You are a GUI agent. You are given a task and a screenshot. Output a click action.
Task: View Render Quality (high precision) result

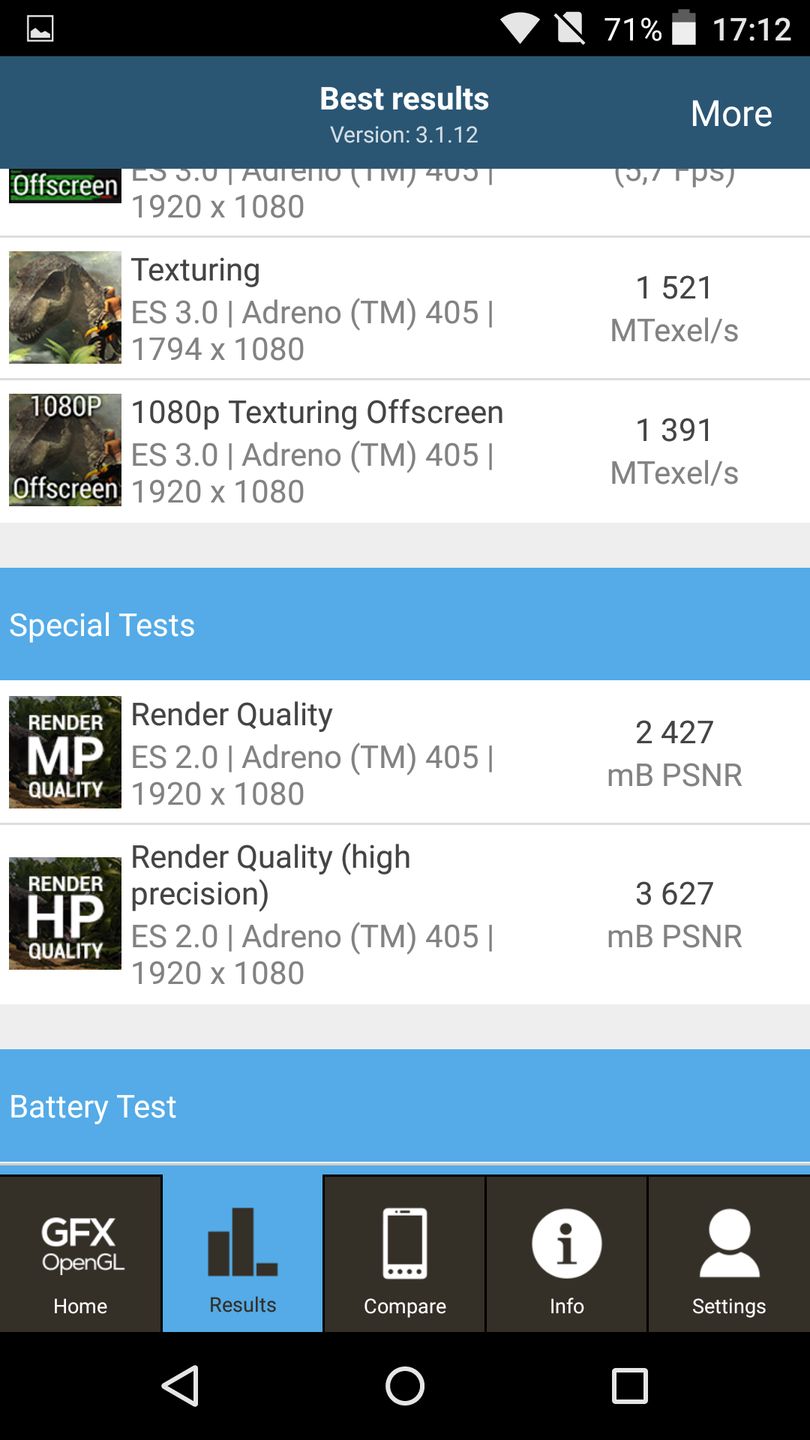pyautogui.click(x=405, y=914)
